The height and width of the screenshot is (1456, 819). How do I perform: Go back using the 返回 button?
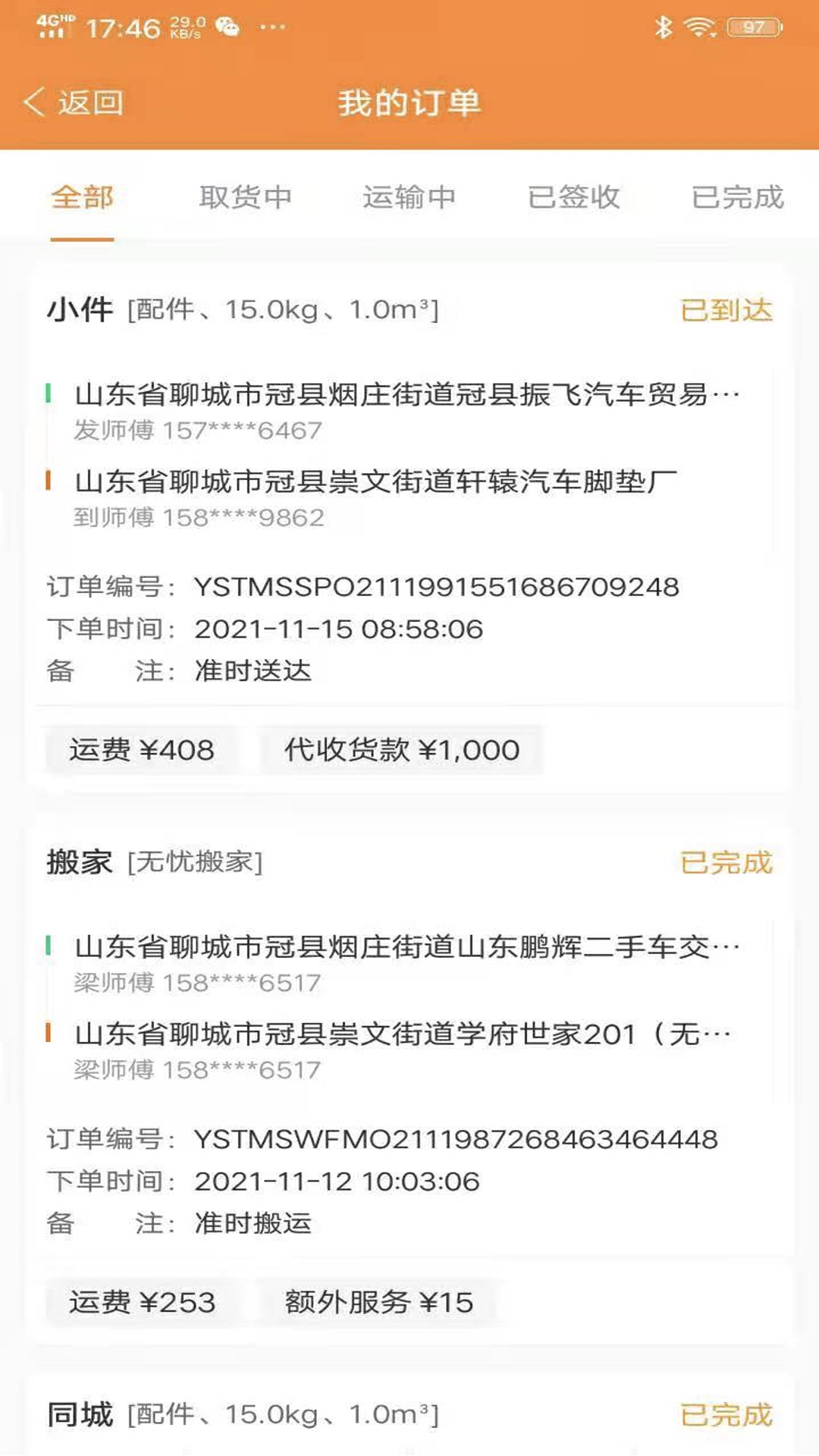(x=74, y=102)
